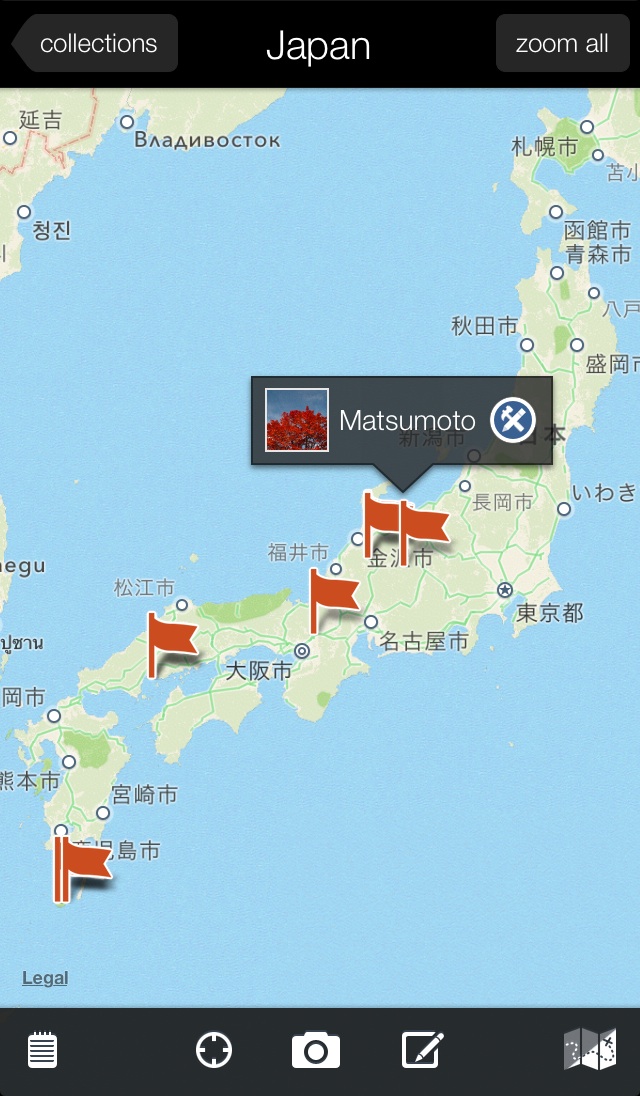This screenshot has height=1096, width=640.
Task: Open the folded map icon
Action: [x=589, y=1051]
